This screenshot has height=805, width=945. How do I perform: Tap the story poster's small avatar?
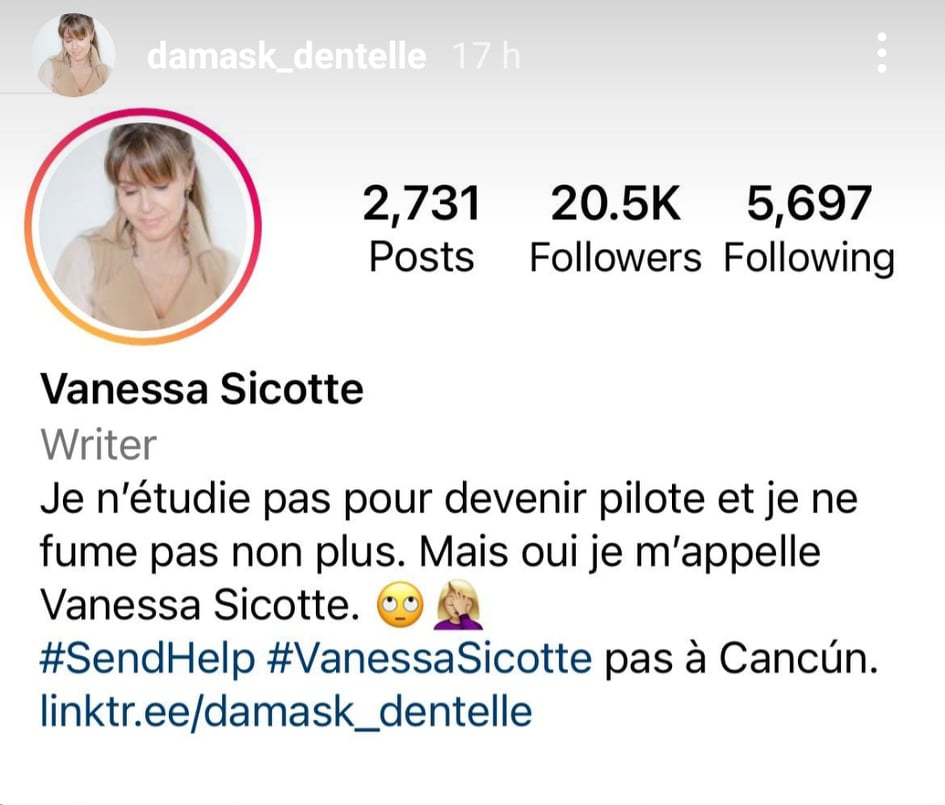tap(75, 54)
